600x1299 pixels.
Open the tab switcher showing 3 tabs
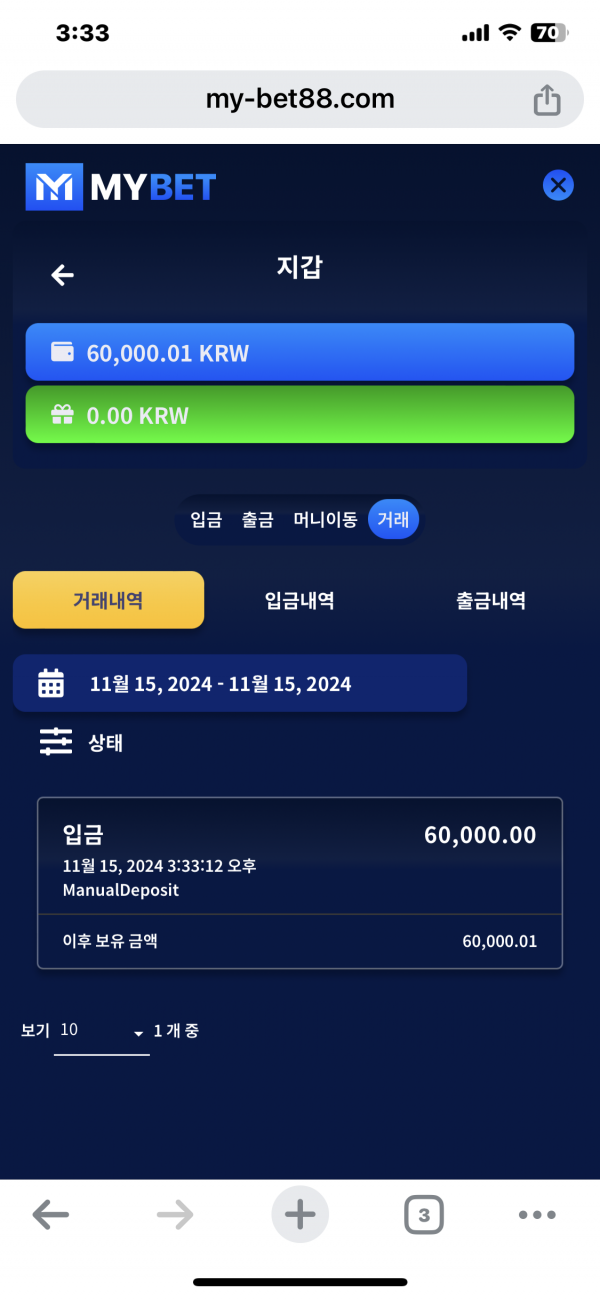coord(424,1215)
